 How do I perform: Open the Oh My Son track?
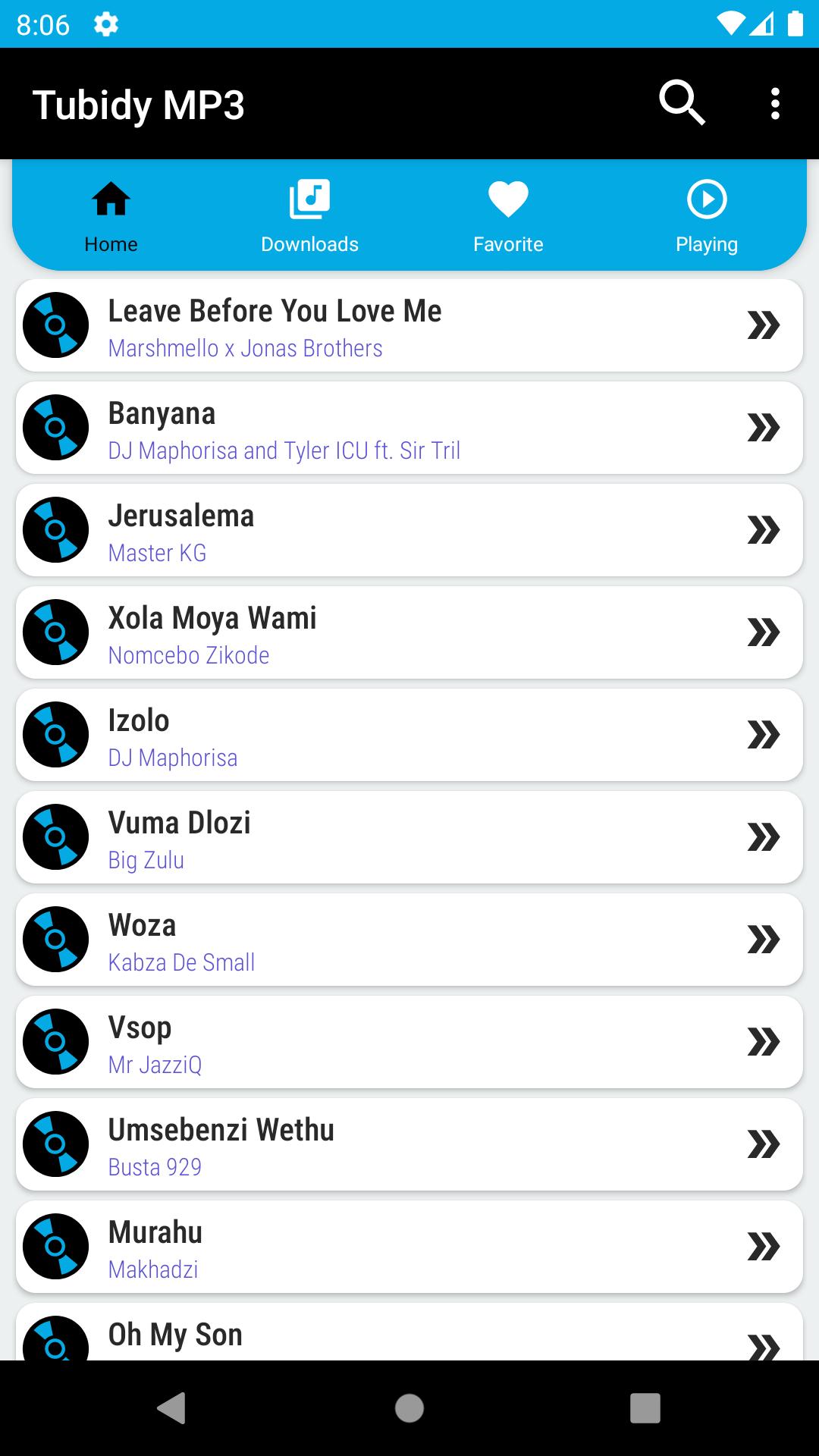click(409, 1336)
